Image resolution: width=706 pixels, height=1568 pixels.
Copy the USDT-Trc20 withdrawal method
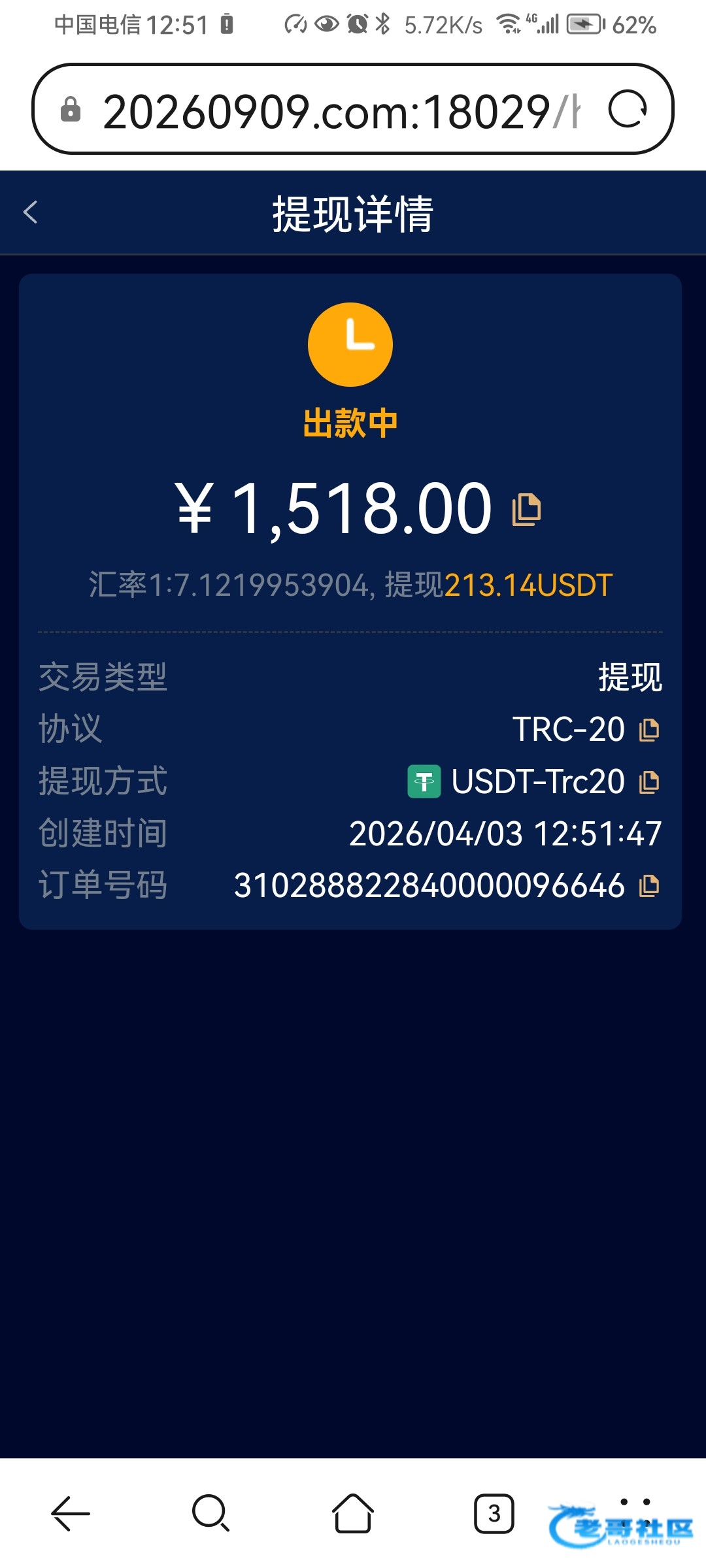(x=648, y=782)
